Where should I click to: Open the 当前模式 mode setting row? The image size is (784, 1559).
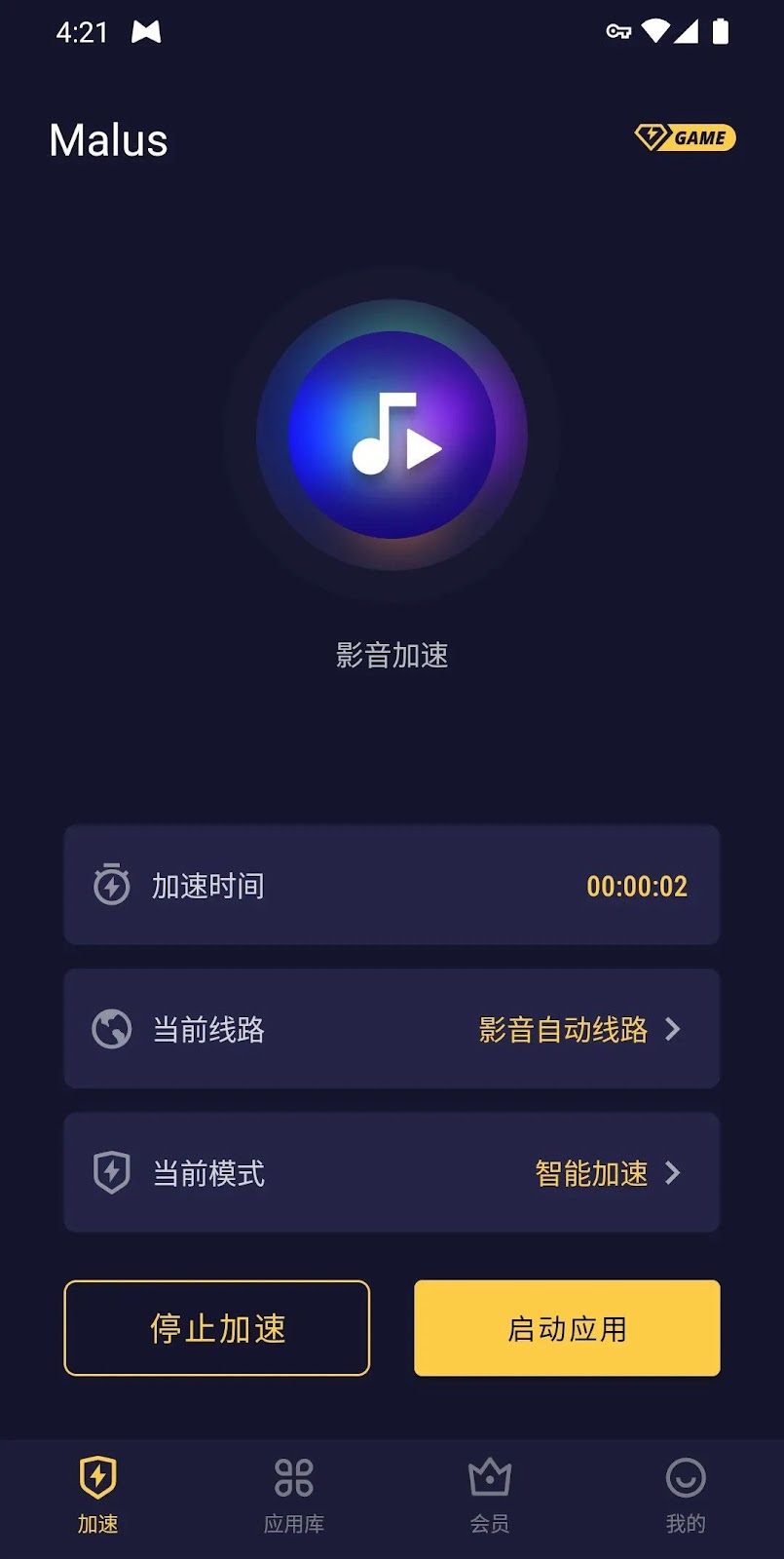pyautogui.click(x=392, y=1172)
